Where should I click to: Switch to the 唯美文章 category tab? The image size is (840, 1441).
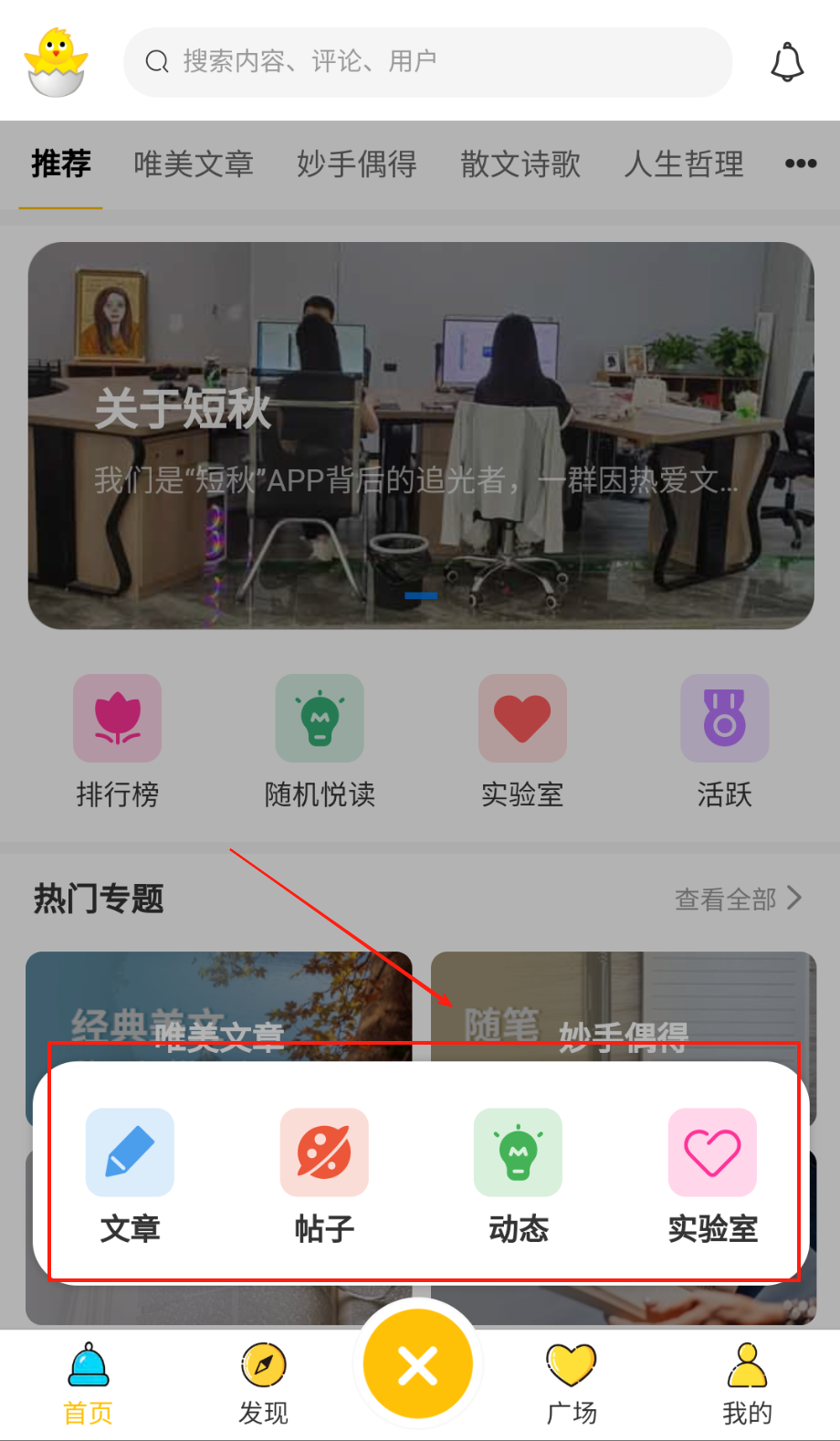[194, 164]
